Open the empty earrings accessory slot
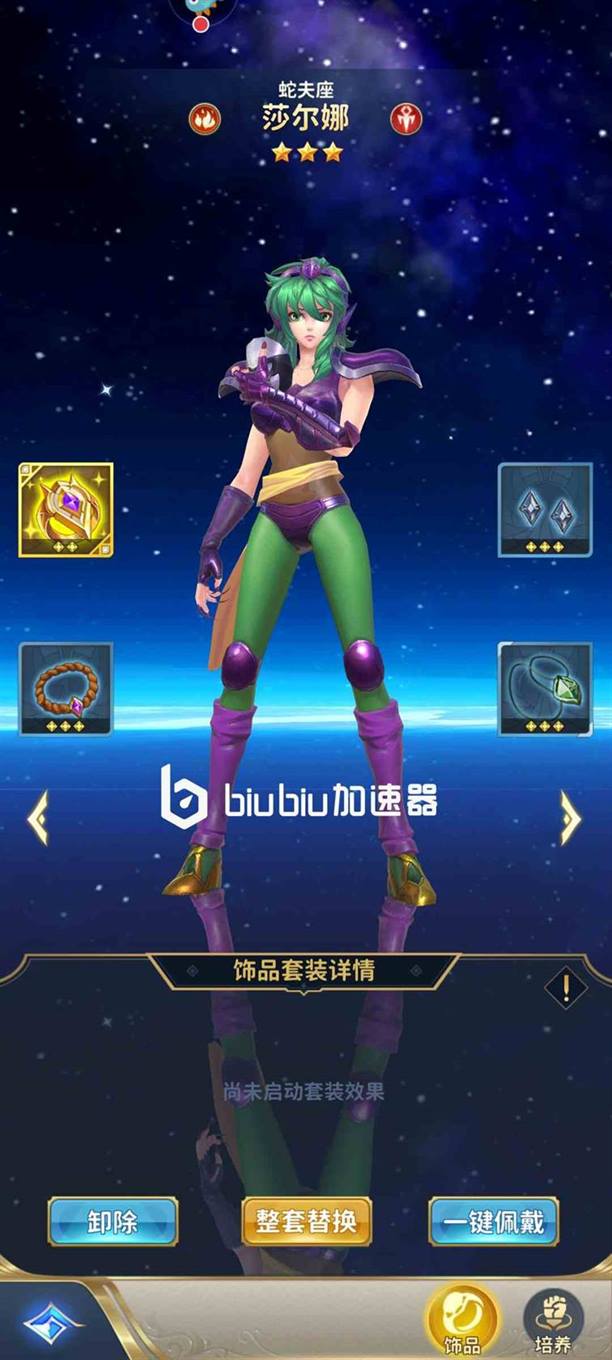This screenshot has height=1360, width=612. tap(545, 510)
